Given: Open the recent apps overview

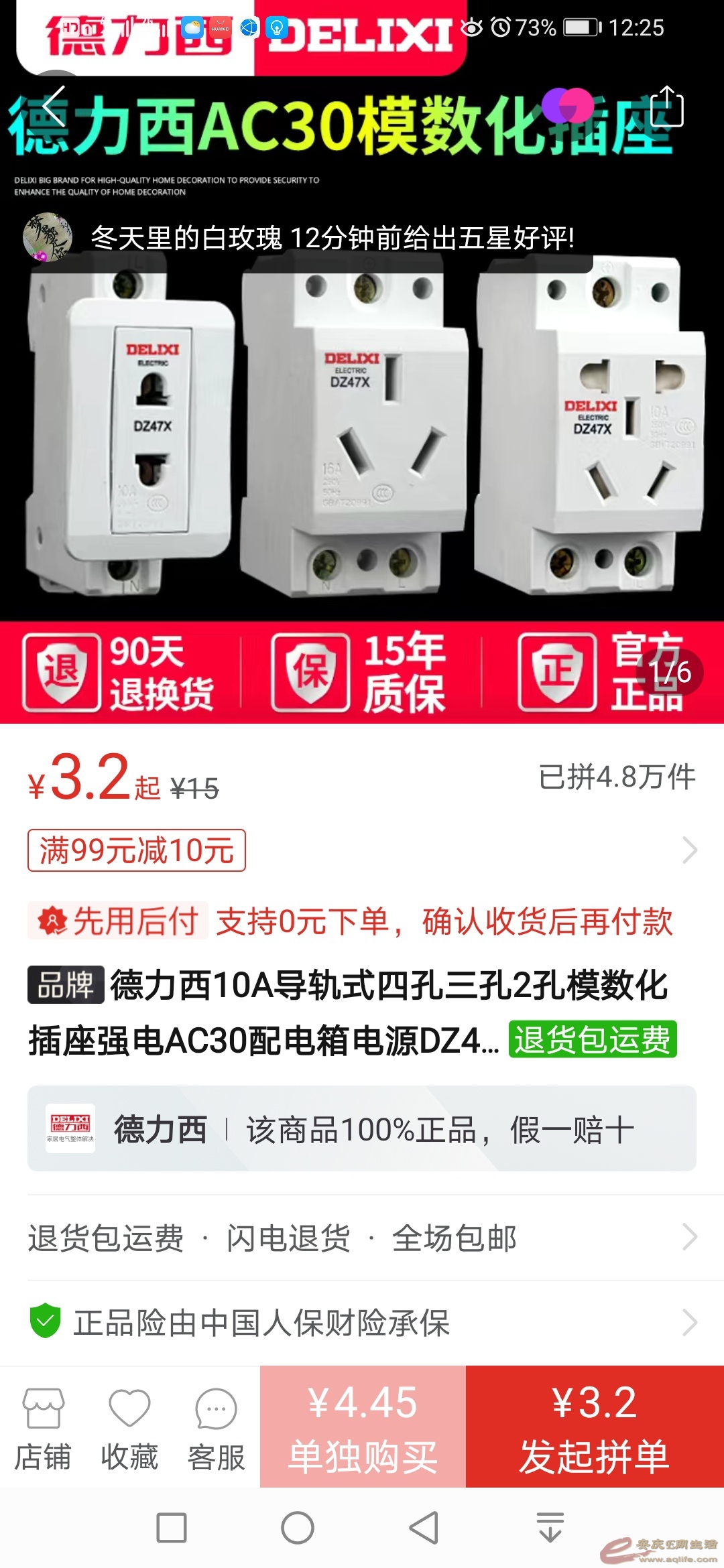Looking at the screenshot, I should pos(172,1528).
